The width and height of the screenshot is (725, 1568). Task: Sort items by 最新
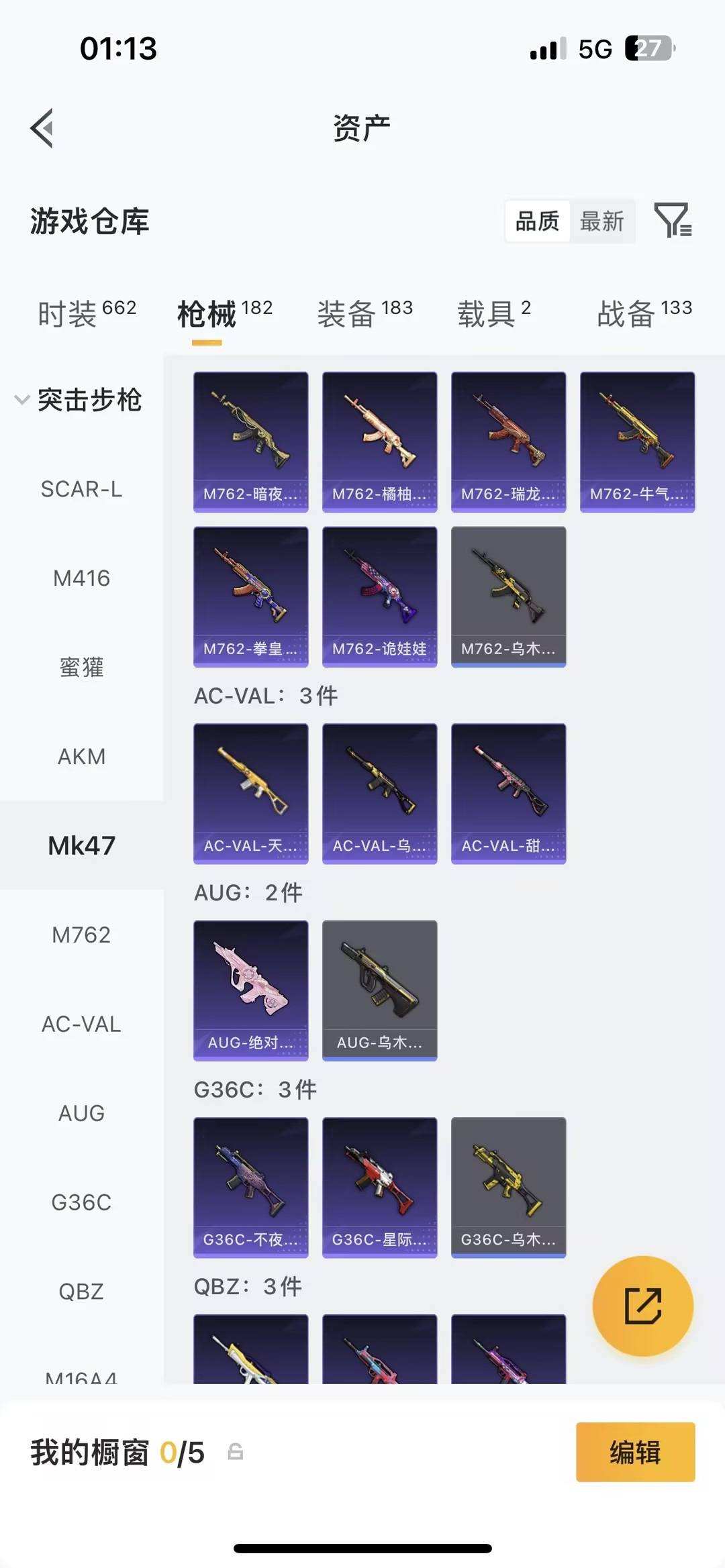601,221
